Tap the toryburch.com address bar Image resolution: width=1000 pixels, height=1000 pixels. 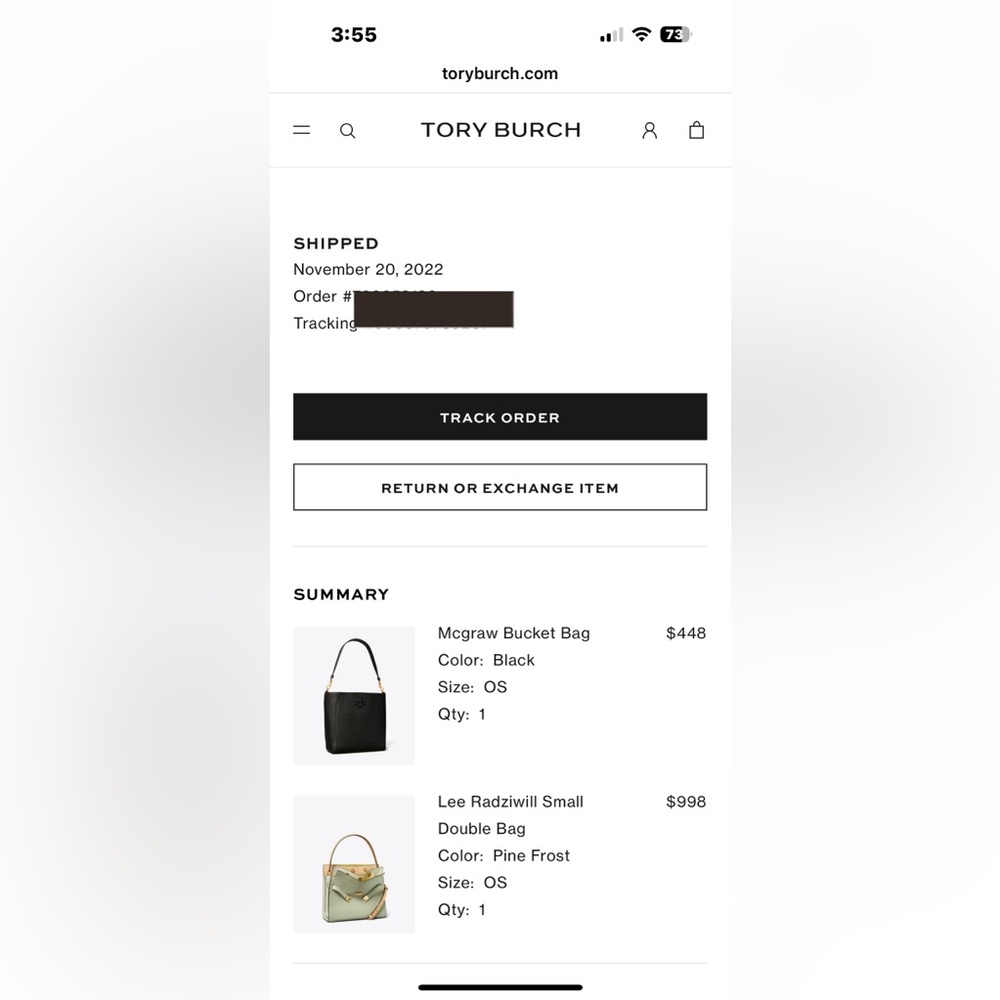[x=500, y=74]
